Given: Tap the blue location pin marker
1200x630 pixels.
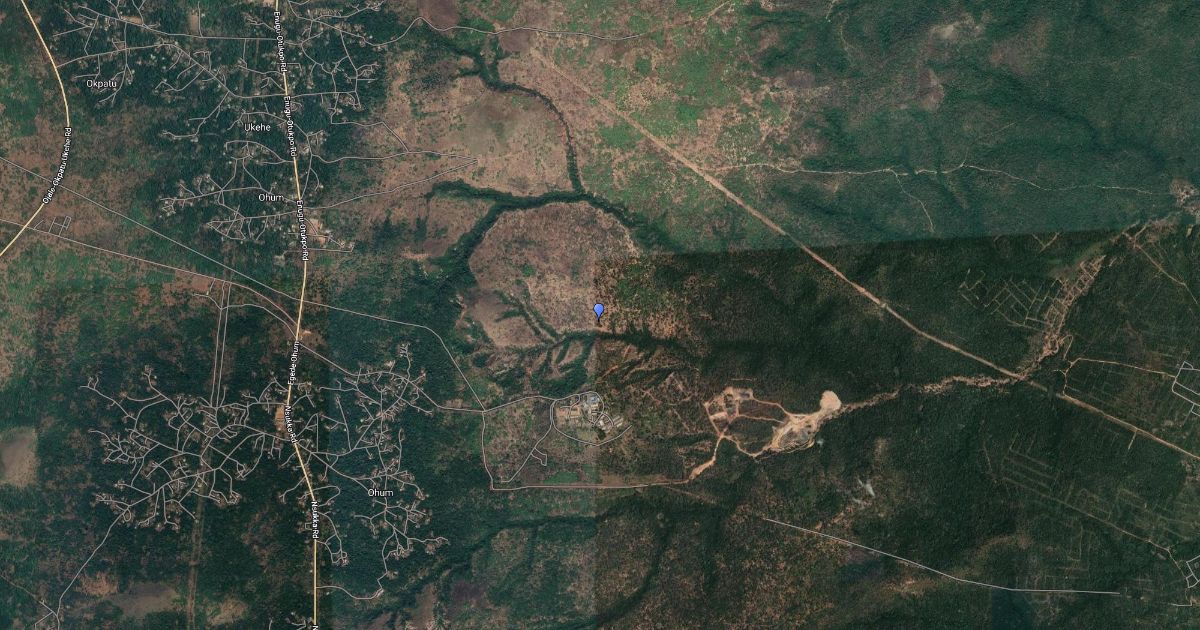Looking at the screenshot, I should (x=598, y=310).
